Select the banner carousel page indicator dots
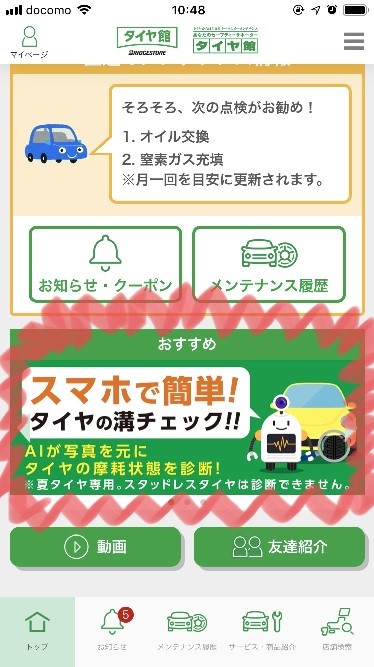374x667 pixels. 187,502
